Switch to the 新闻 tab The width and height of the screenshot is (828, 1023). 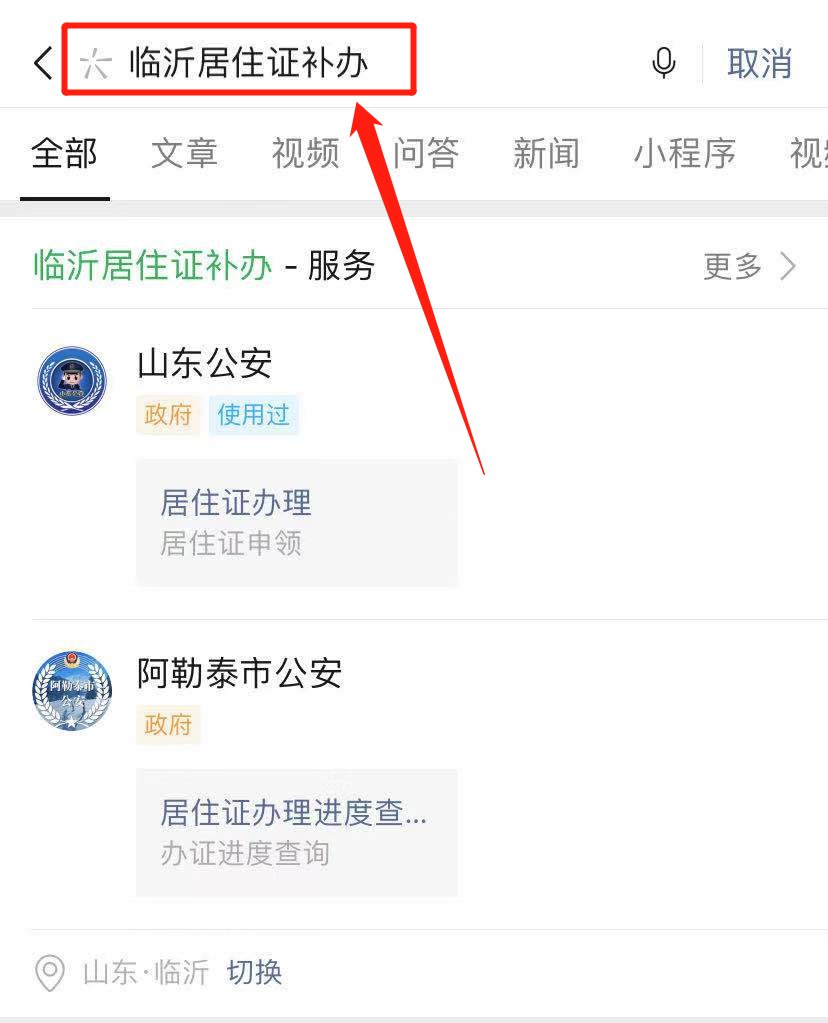point(546,154)
